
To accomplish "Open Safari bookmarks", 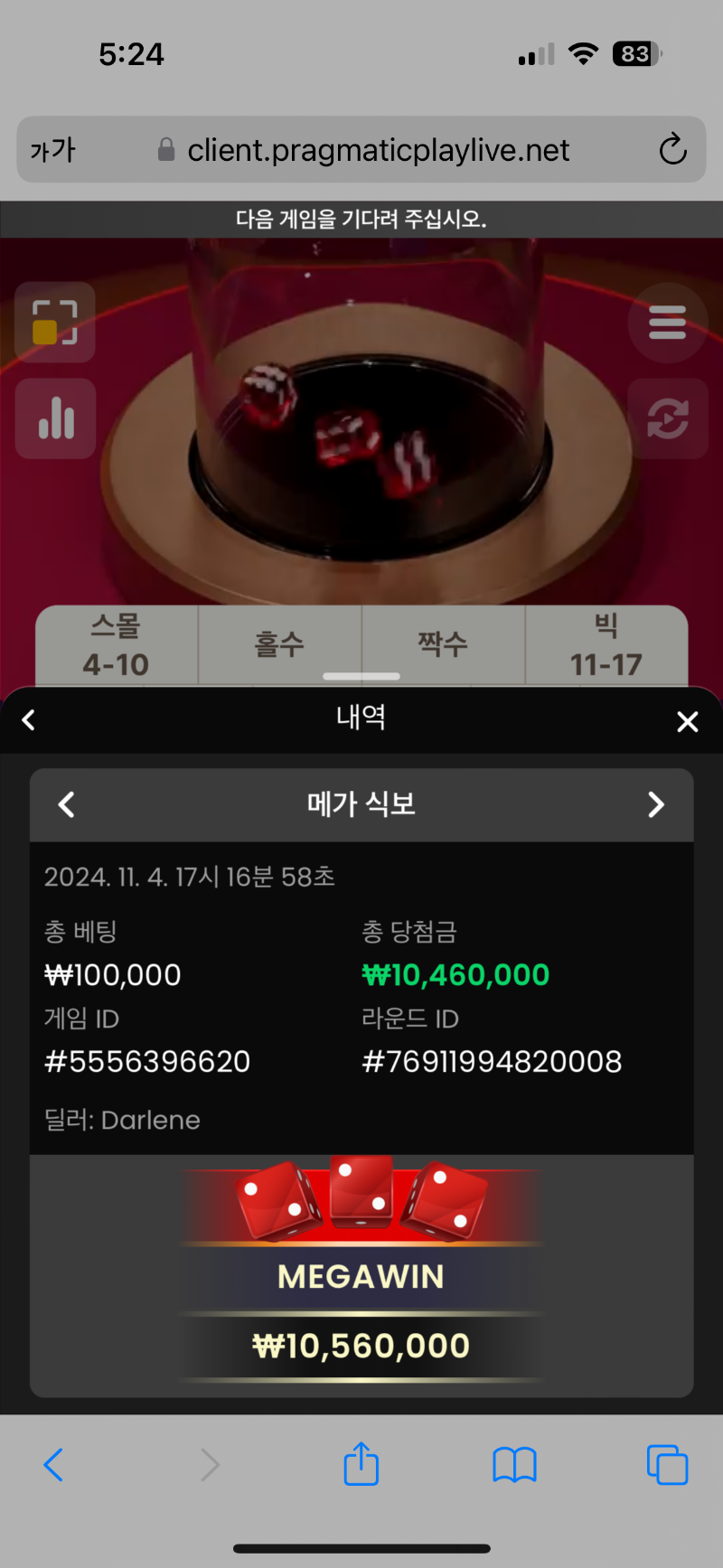I will pos(514,1464).
